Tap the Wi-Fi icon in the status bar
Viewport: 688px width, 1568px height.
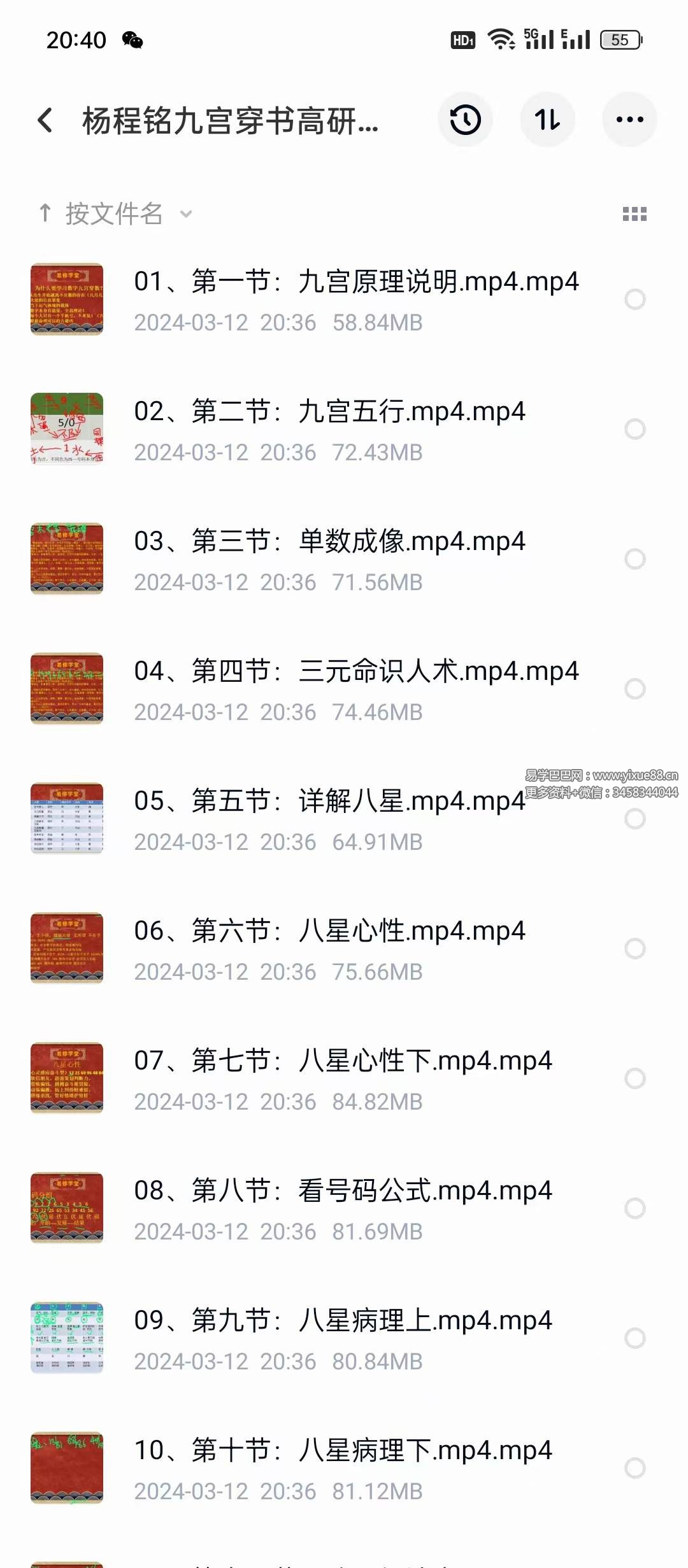pos(501,40)
